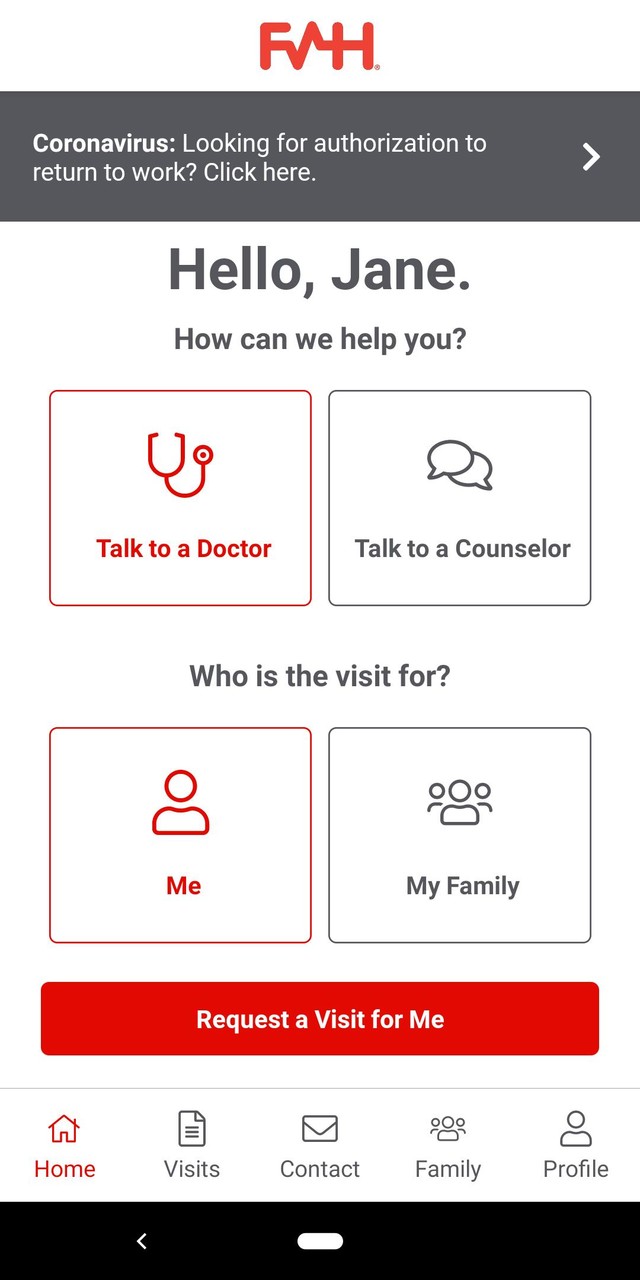The height and width of the screenshot is (1280, 640).
Task: Tap the system back arrow
Action: (142, 1241)
